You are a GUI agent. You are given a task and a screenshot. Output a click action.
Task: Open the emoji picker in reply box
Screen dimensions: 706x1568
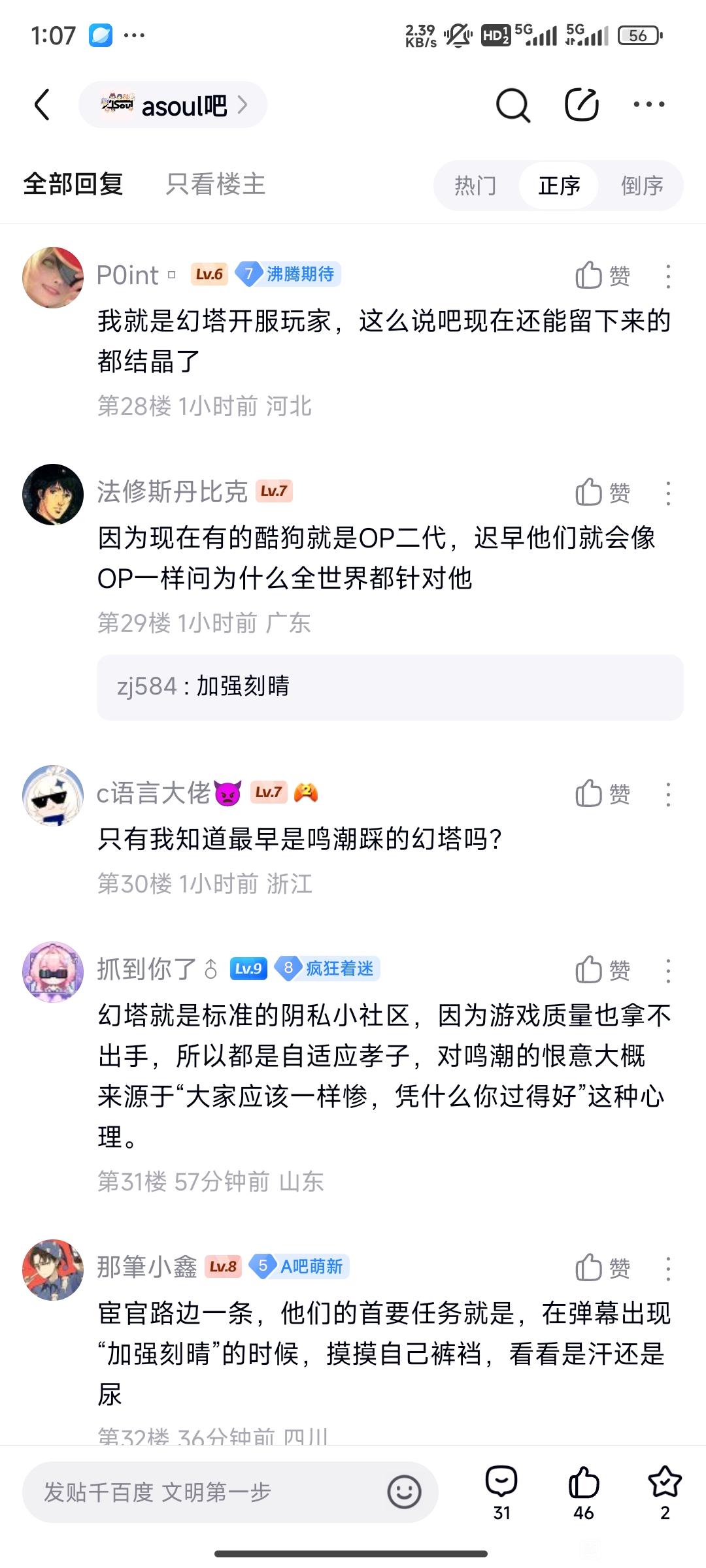pyautogui.click(x=404, y=1492)
